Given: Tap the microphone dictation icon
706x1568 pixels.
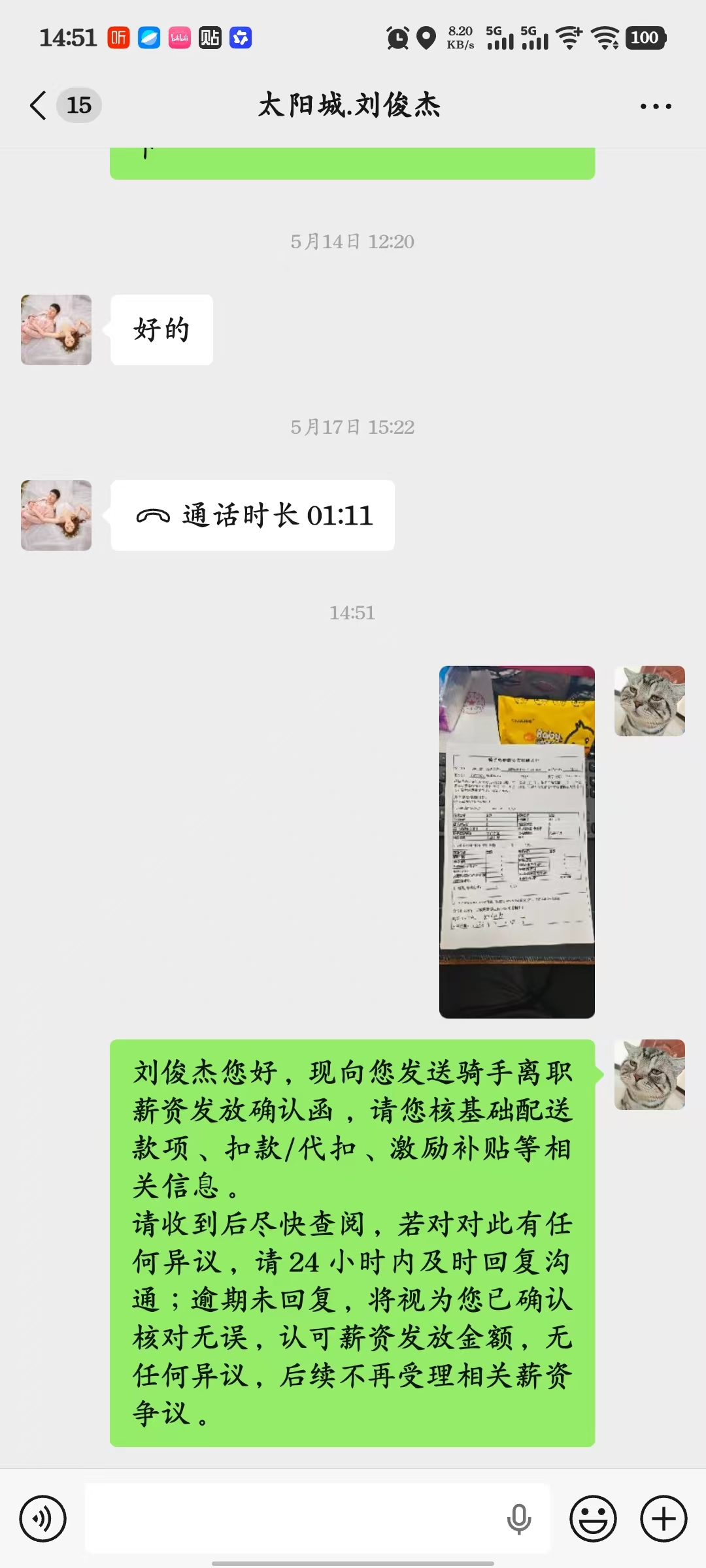Looking at the screenshot, I should click(x=519, y=1518).
